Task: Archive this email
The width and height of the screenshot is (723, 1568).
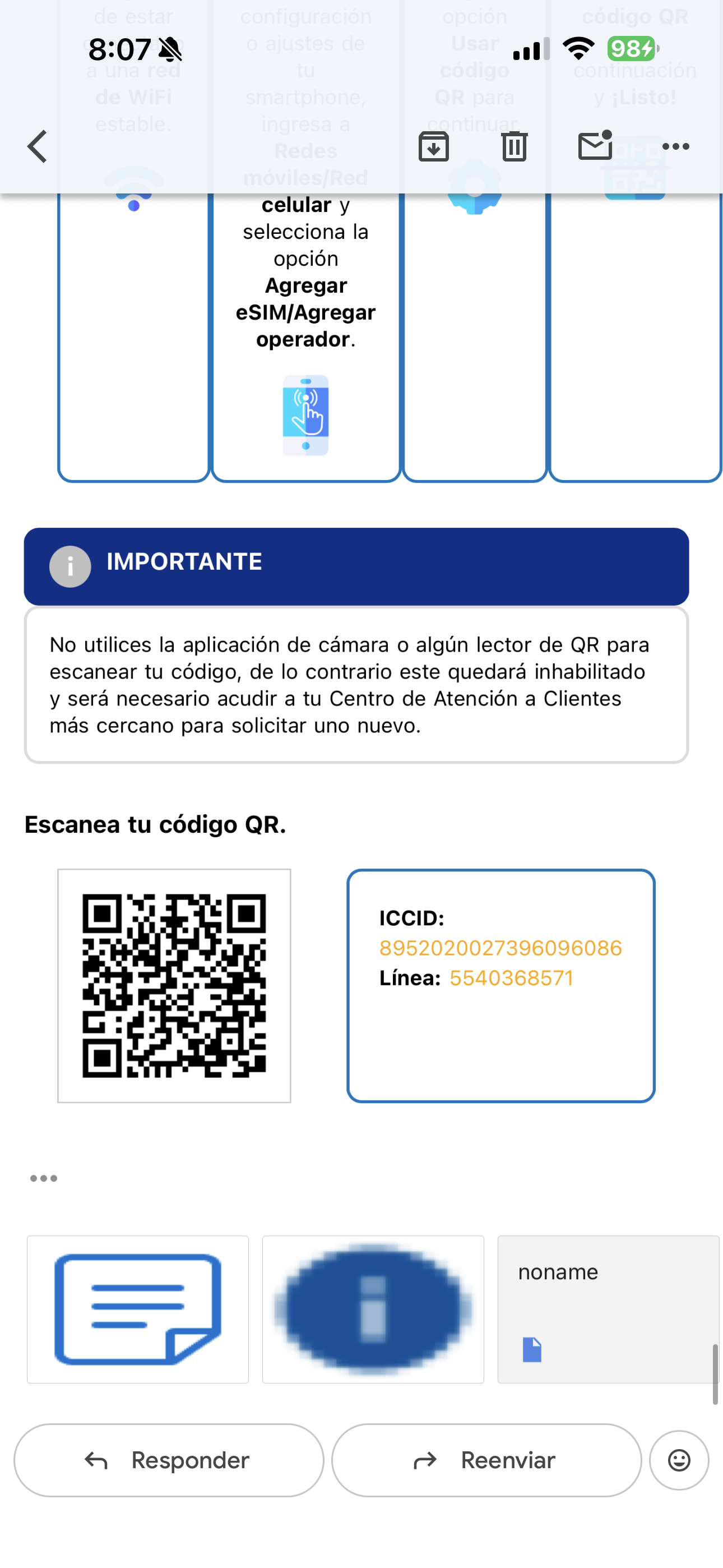Action: [434, 147]
